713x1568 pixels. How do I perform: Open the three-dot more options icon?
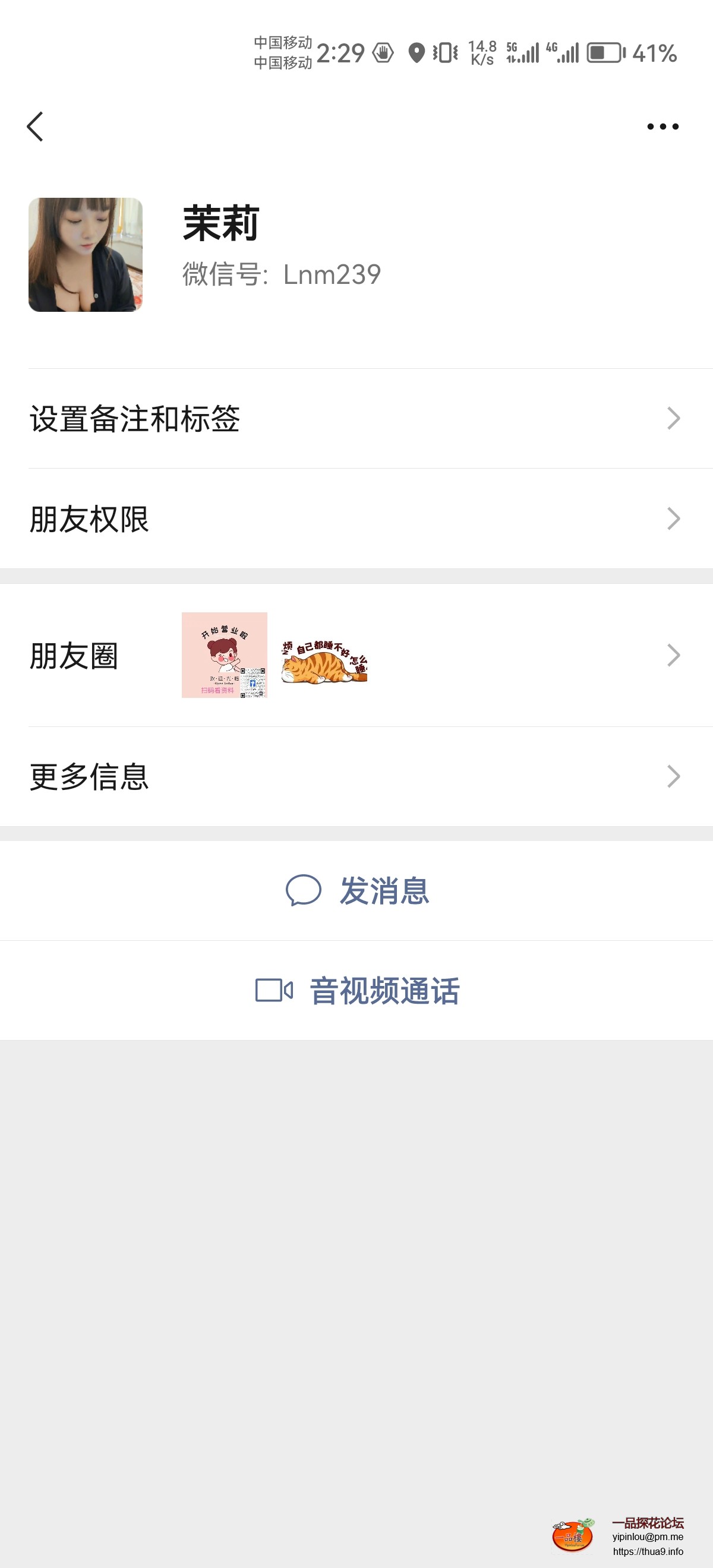[663, 127]
